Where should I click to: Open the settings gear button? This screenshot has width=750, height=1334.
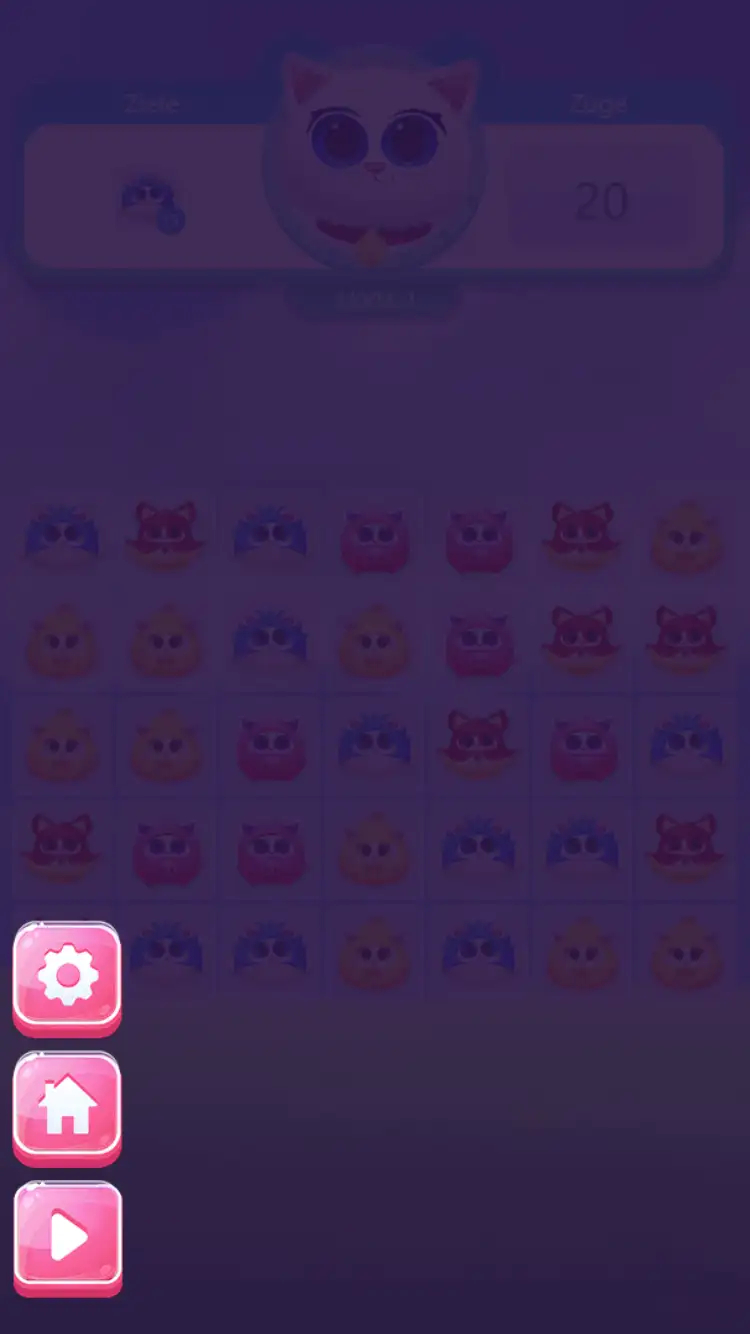[x=67, y=975]
